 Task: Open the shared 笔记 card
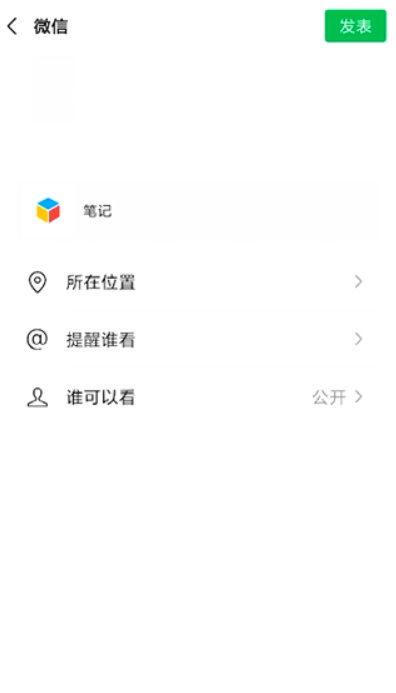[x=198, y=211]
